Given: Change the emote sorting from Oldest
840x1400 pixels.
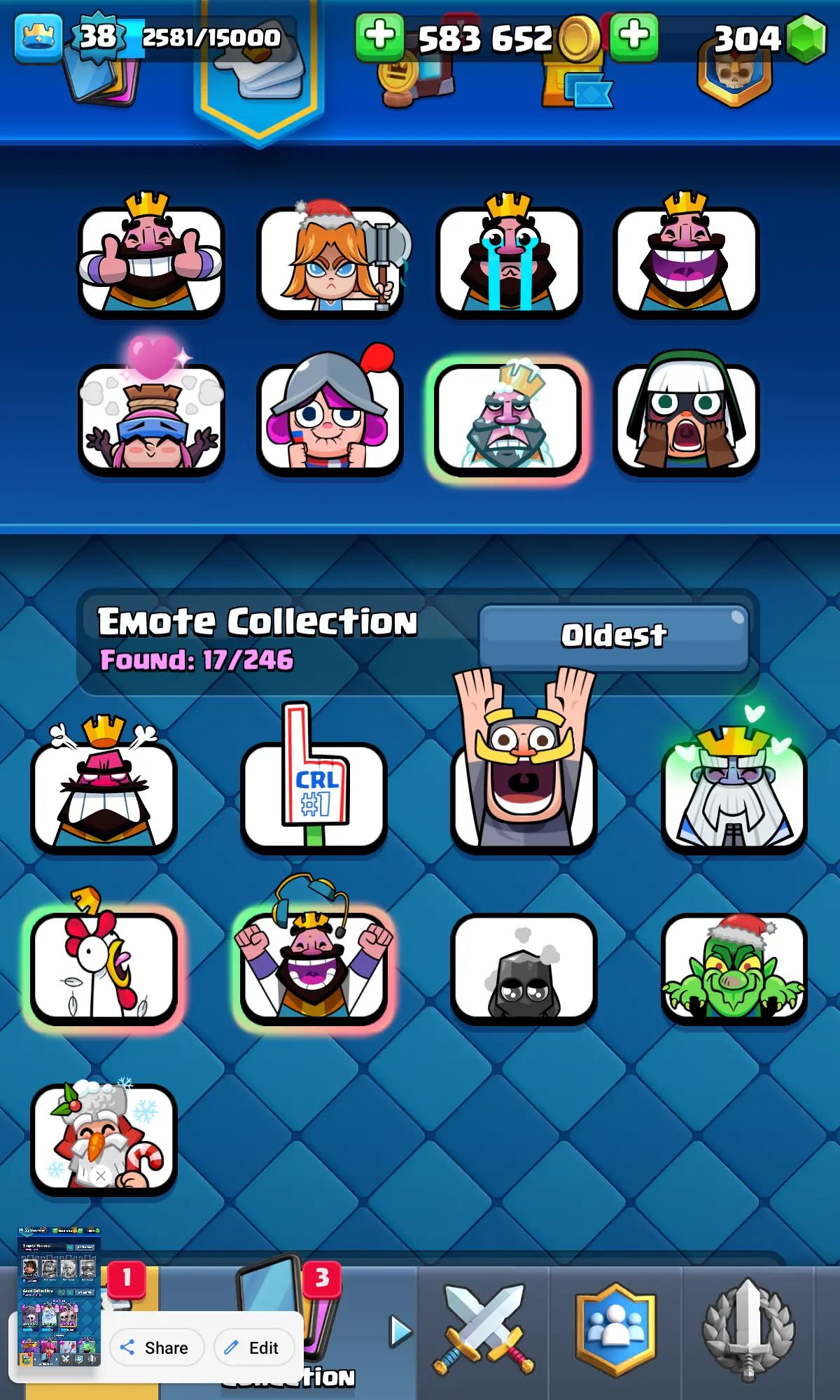Looking at the screenshot, I should [x=614, y=636].
